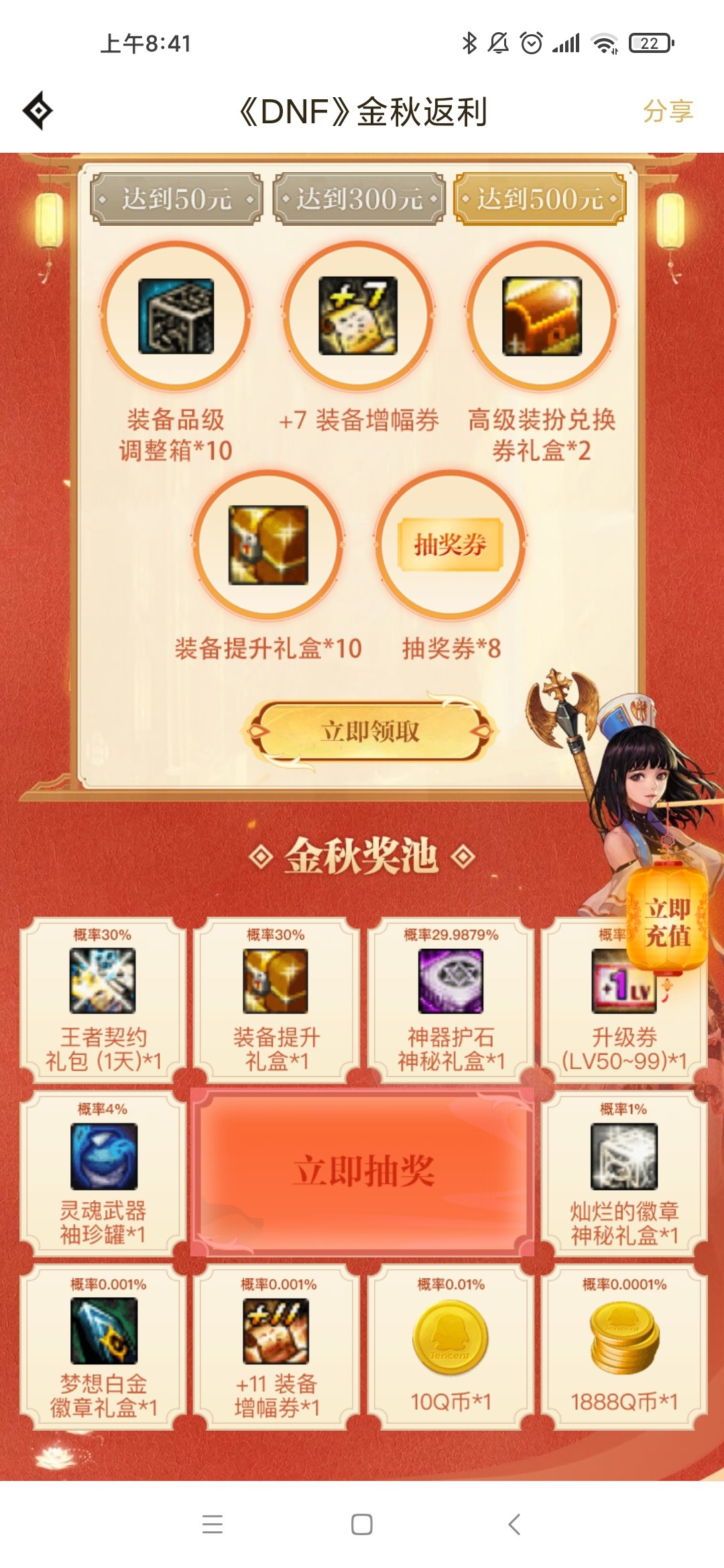Open the 立即充值 lantern button

(668, 922)
